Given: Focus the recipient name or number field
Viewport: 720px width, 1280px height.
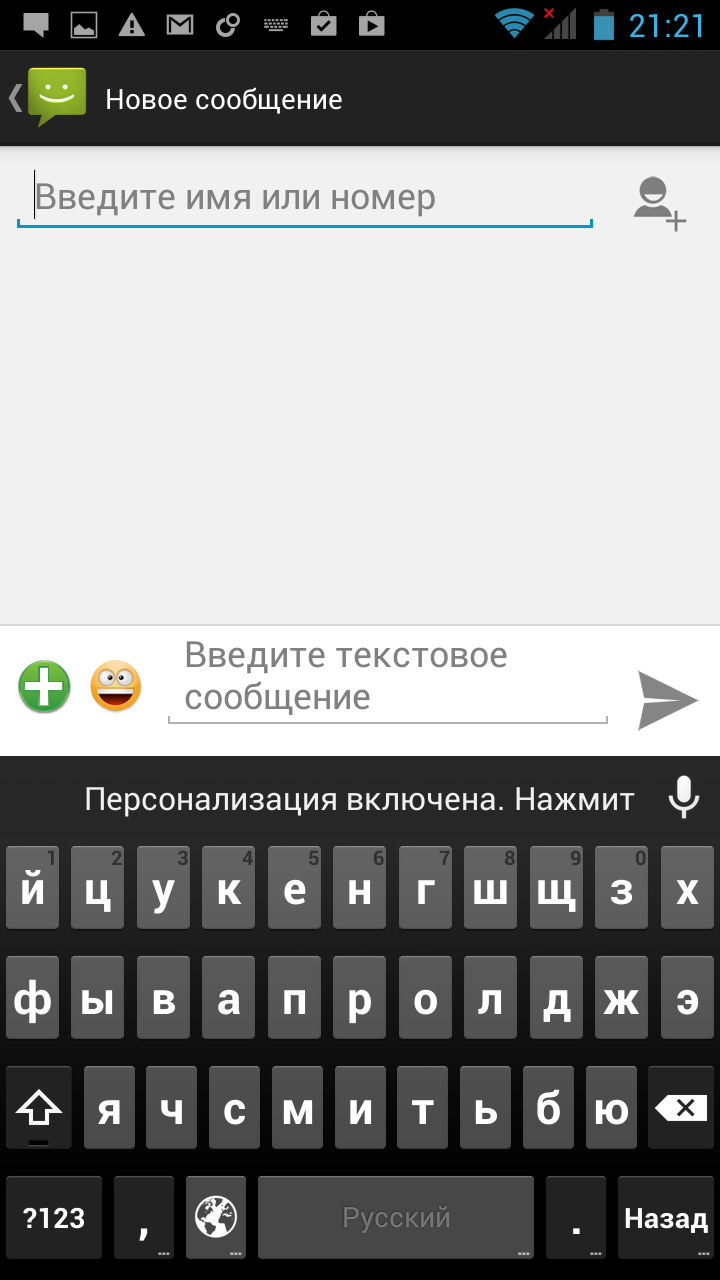Looking at the screenshot, I should [305, 198].
